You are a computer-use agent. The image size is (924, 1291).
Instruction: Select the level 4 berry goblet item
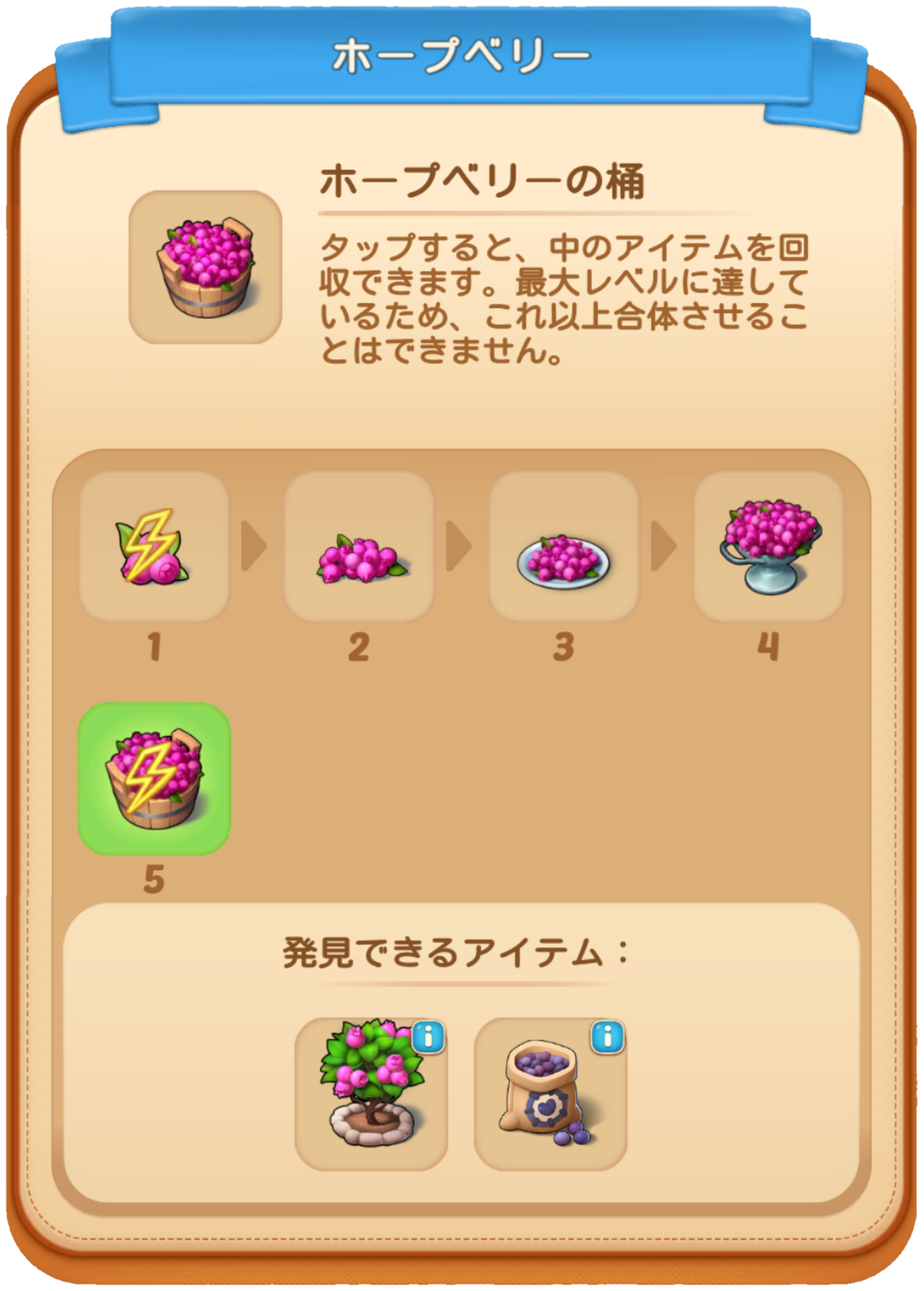click(x=768, y=546)
